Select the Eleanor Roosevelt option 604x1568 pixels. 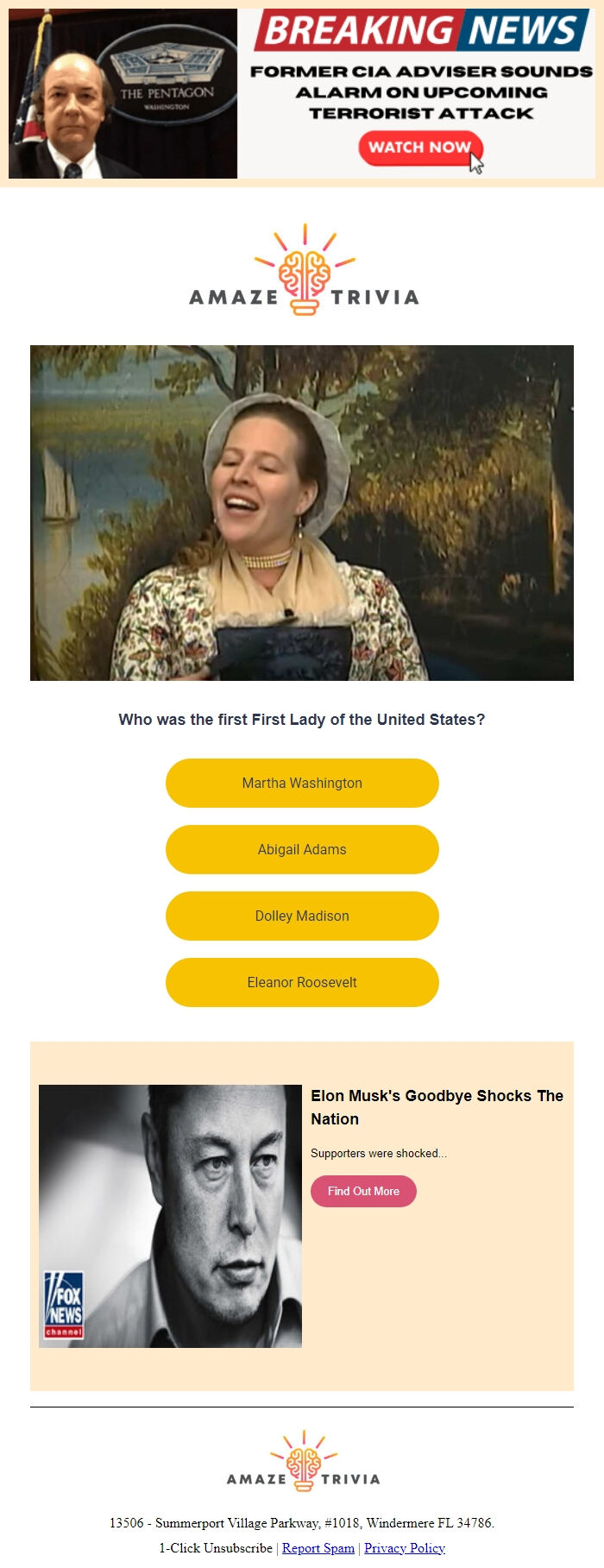(x=302, y=982)
